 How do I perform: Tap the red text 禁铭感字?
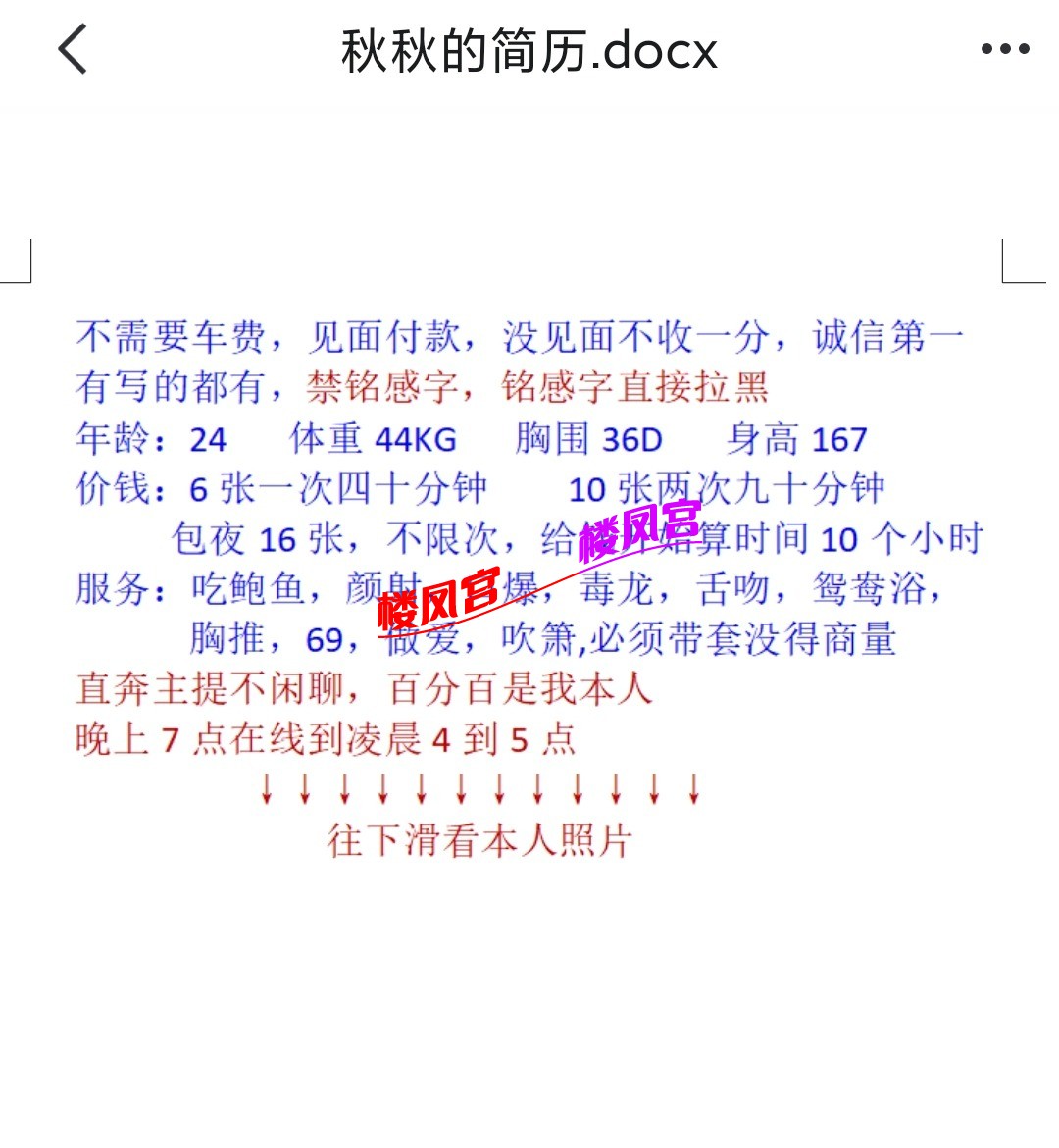[x=380, y=387]
